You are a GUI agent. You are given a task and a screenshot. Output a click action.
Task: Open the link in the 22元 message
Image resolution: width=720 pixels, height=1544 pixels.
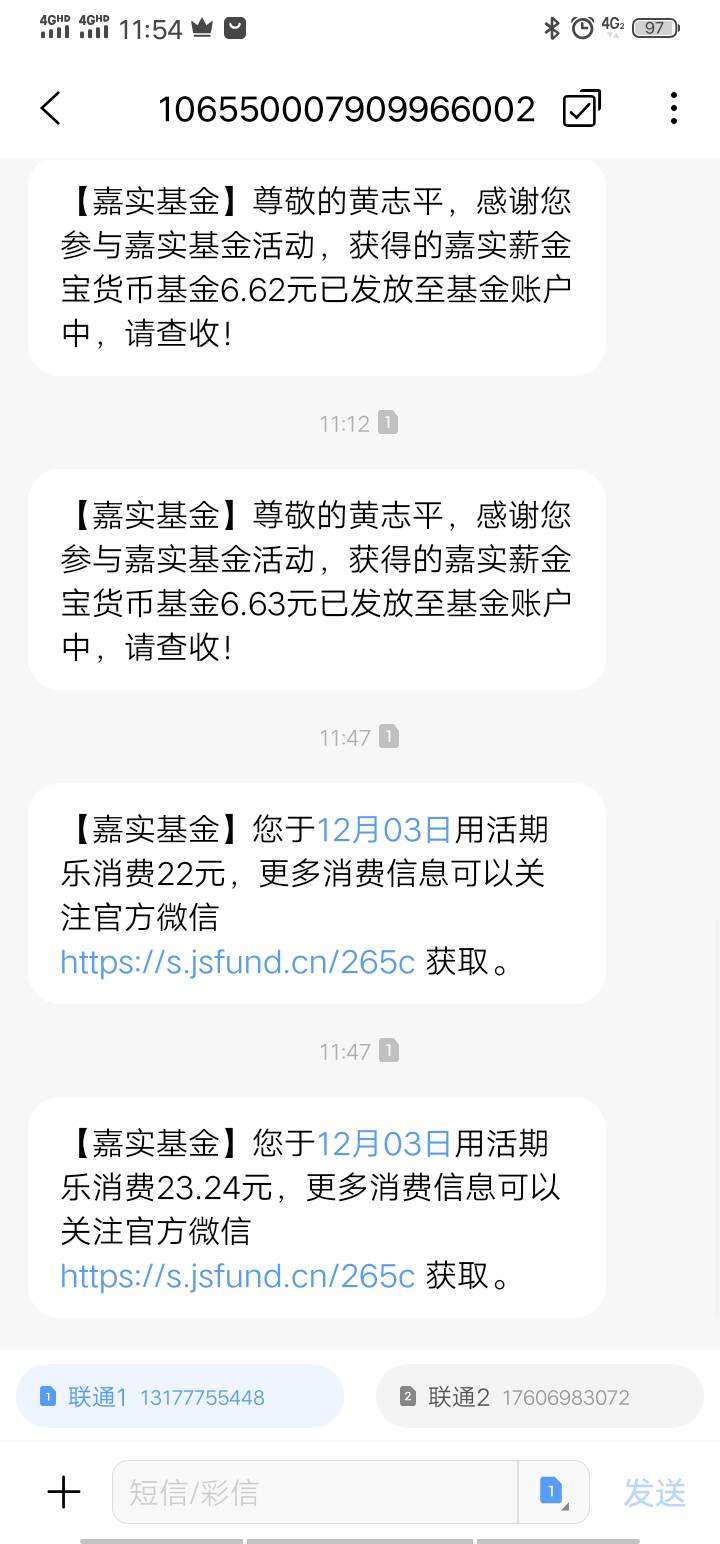point(238,962)
